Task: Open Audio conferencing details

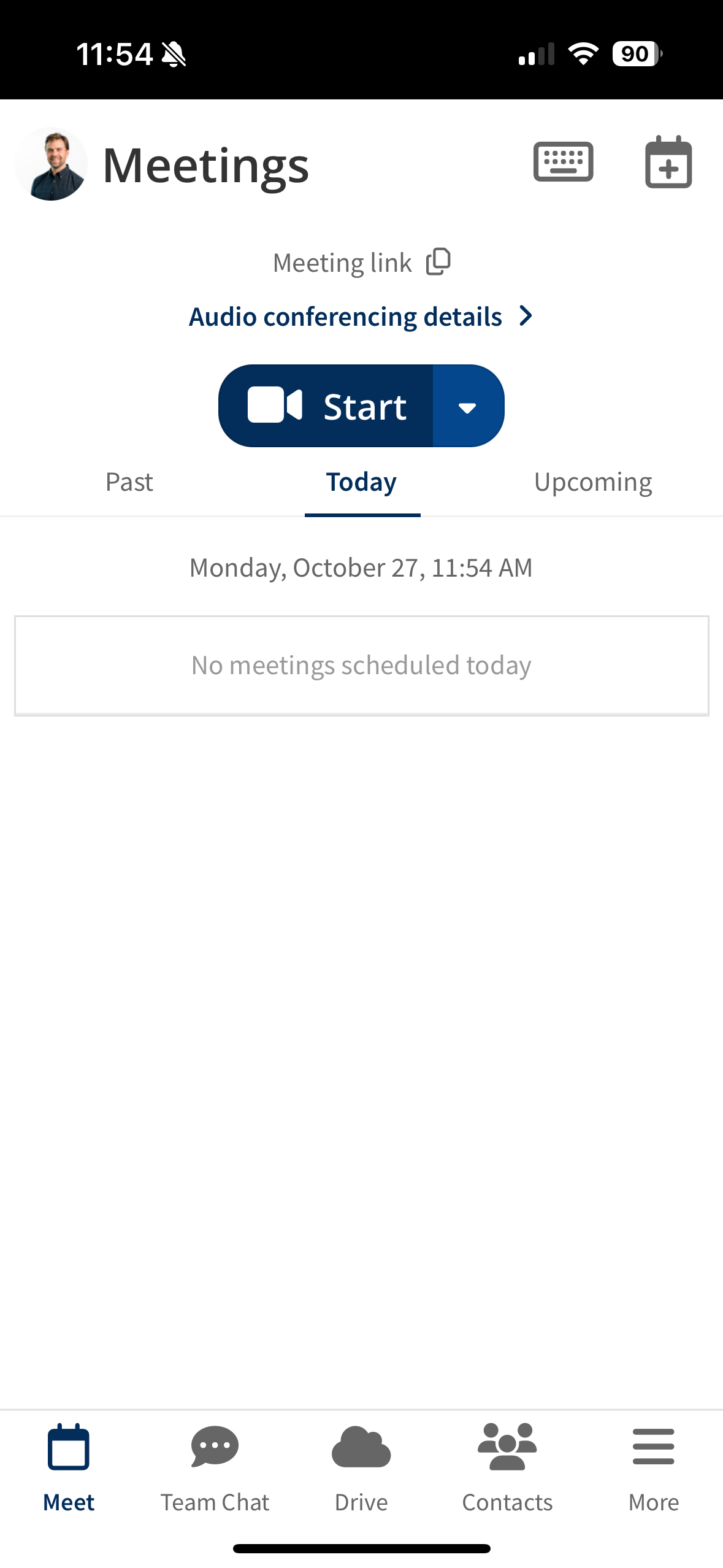Action: [361, 317]
